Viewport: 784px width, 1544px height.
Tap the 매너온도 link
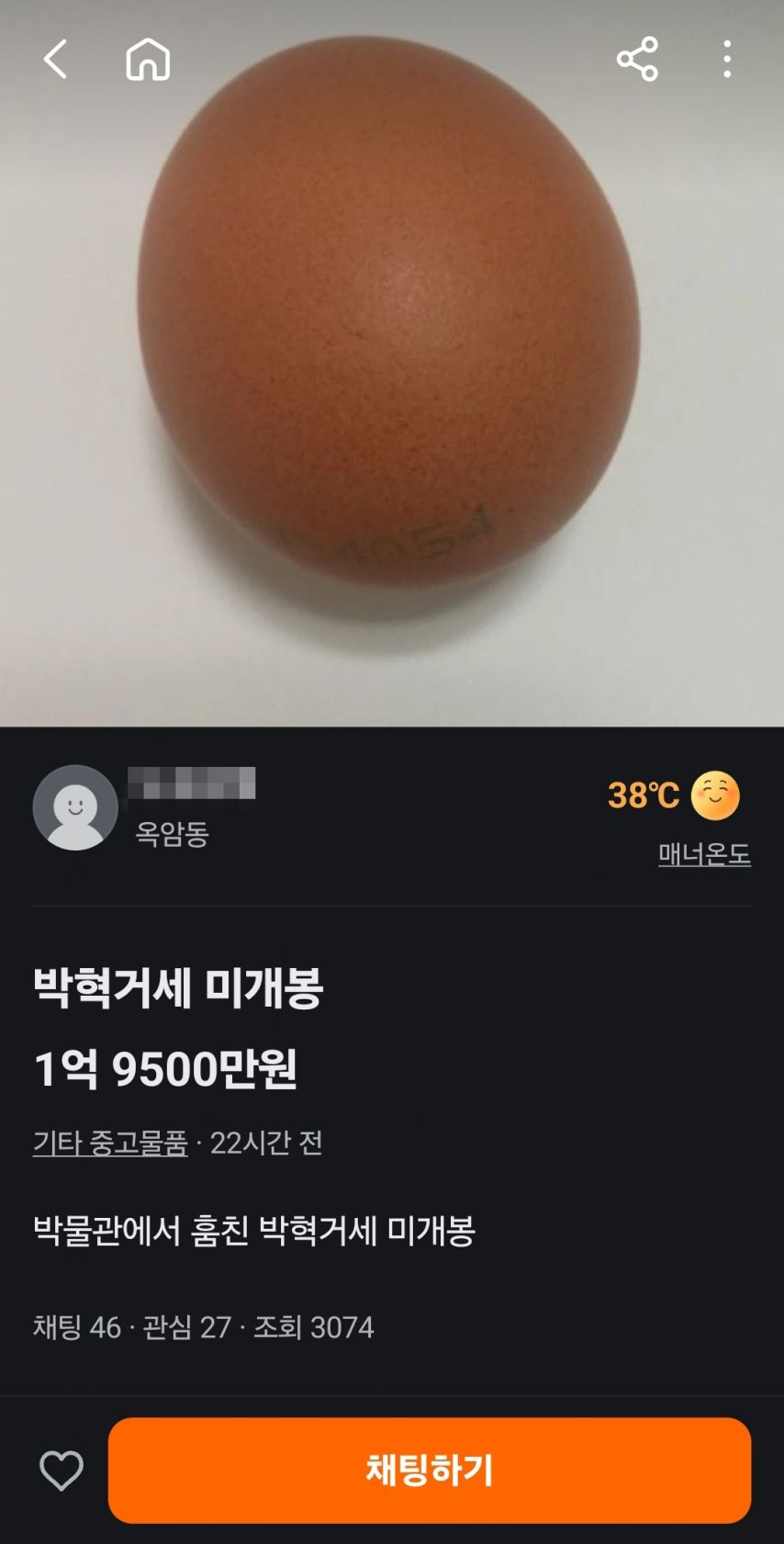tap(704, 854)
